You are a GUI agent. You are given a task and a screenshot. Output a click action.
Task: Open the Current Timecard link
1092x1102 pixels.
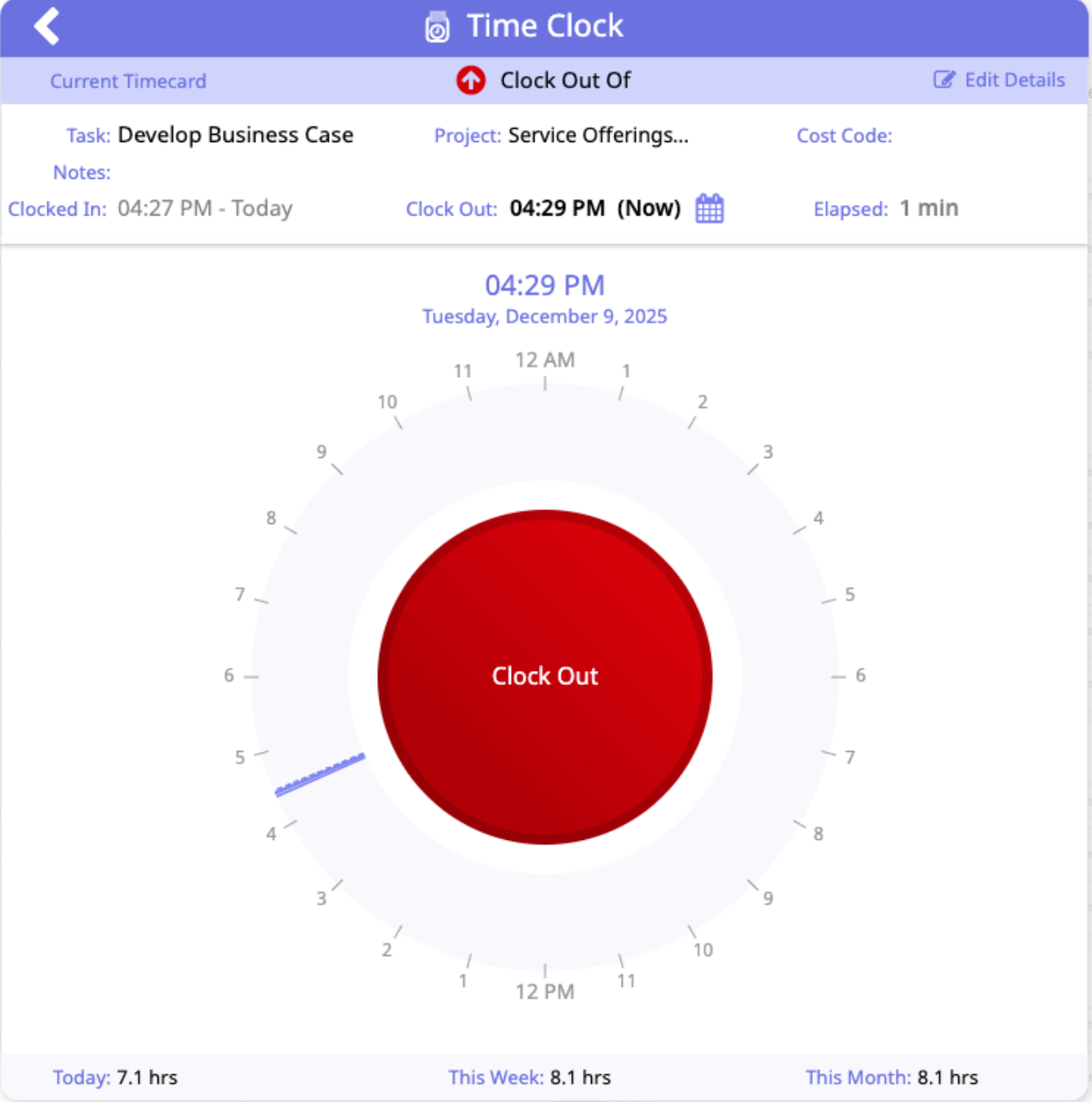tap(128, 81)
